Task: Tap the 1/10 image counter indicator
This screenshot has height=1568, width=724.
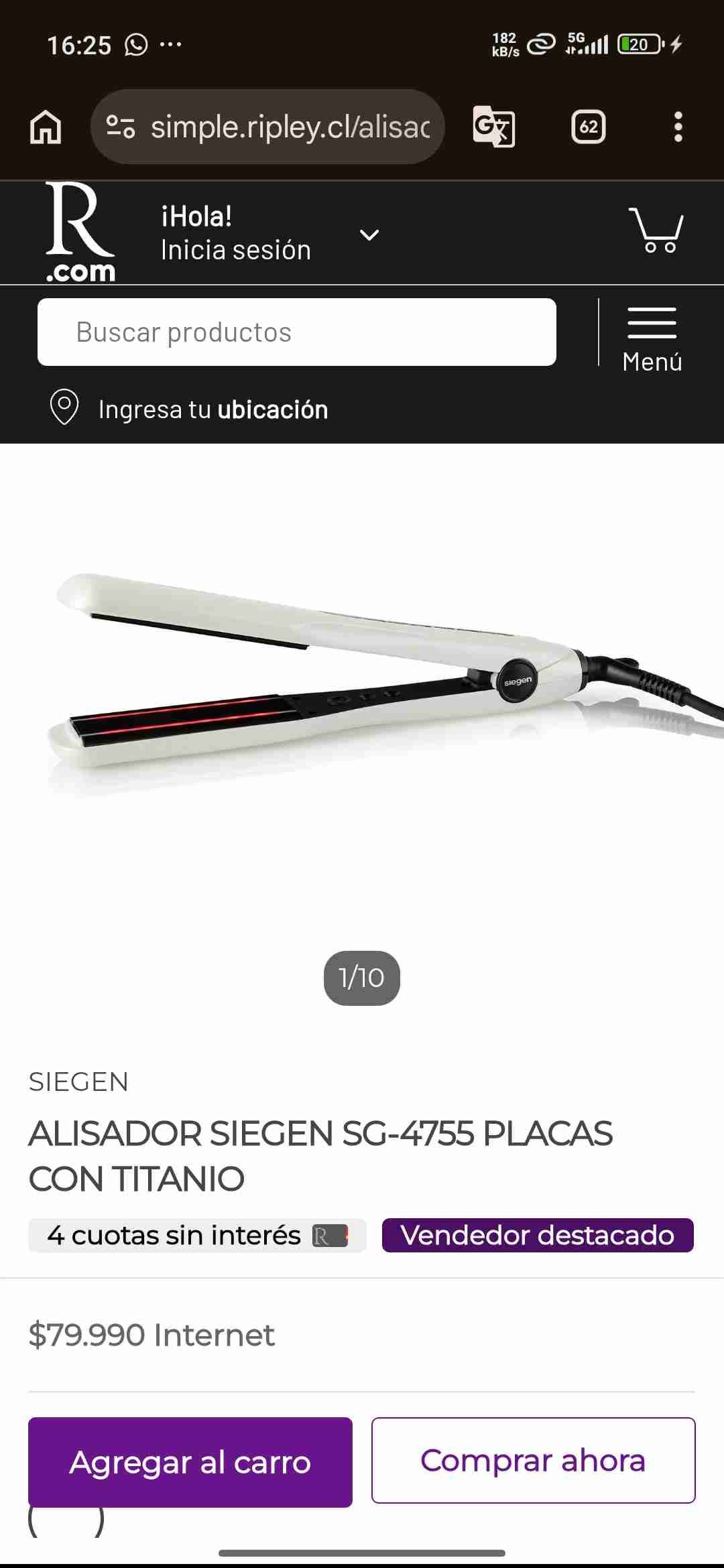Action: tap(361, 978)
